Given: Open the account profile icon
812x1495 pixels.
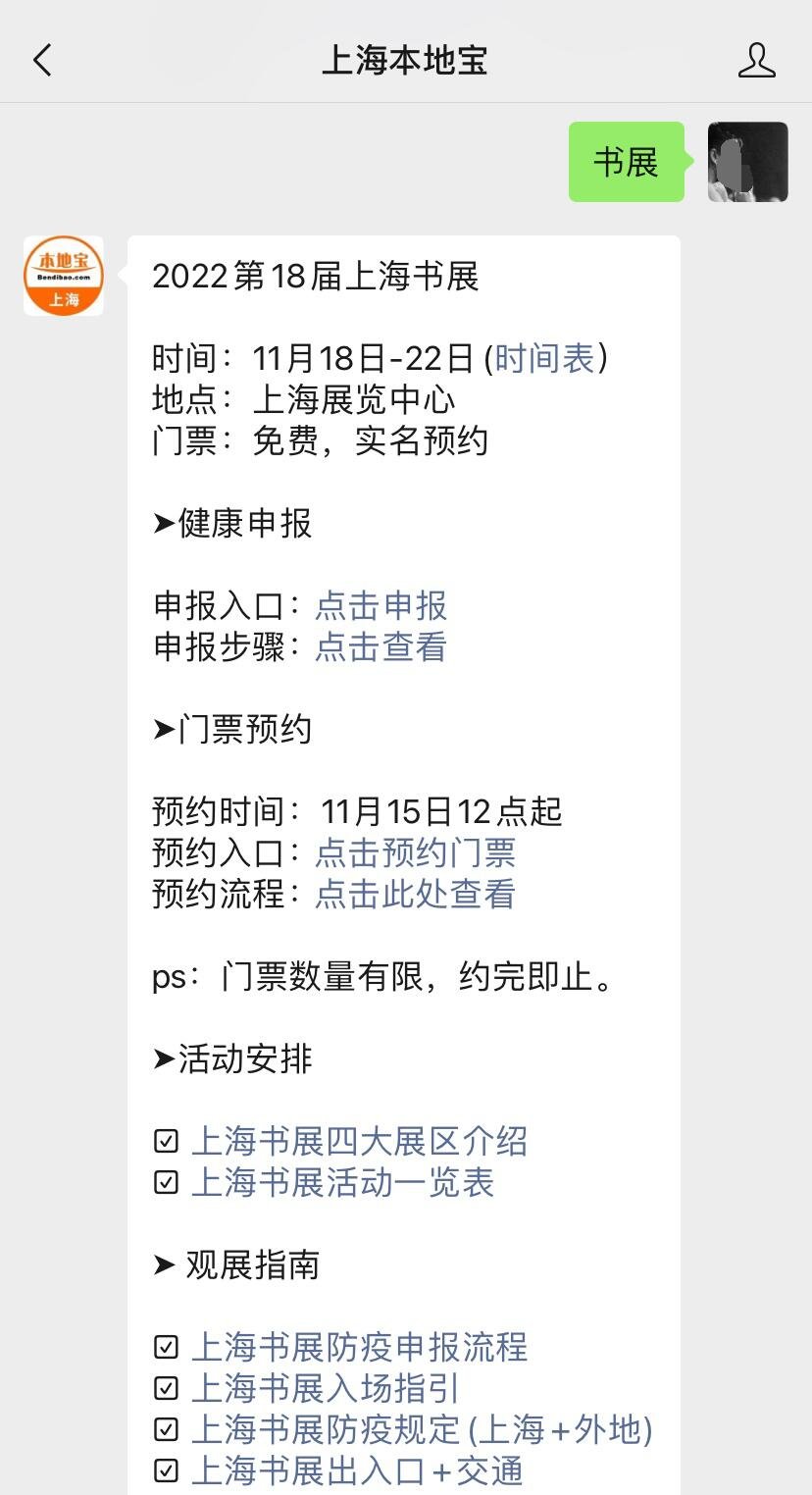Looking at the screenshot, I should [x=756, y=60].
